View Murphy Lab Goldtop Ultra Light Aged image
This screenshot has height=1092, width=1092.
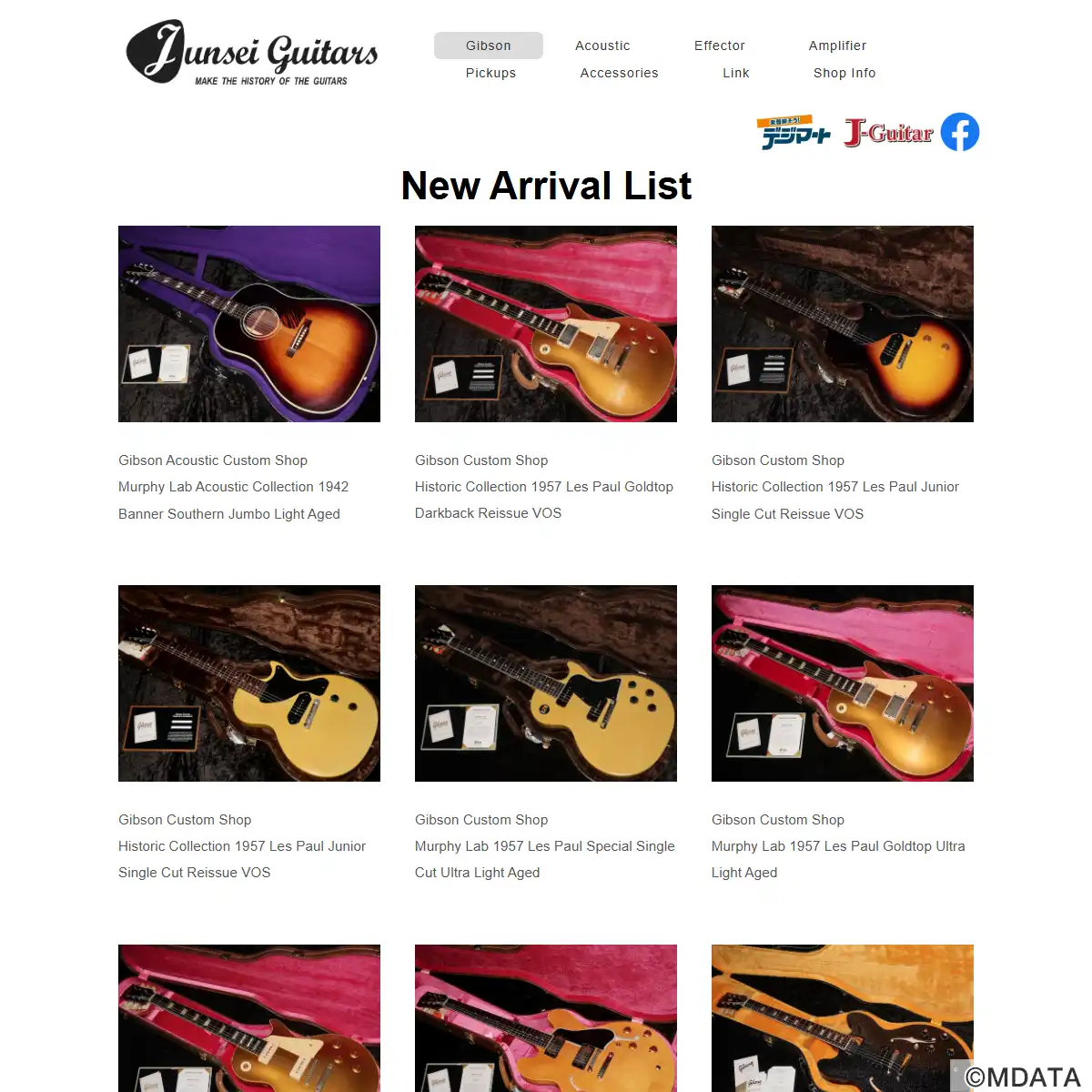click(843, 683)
